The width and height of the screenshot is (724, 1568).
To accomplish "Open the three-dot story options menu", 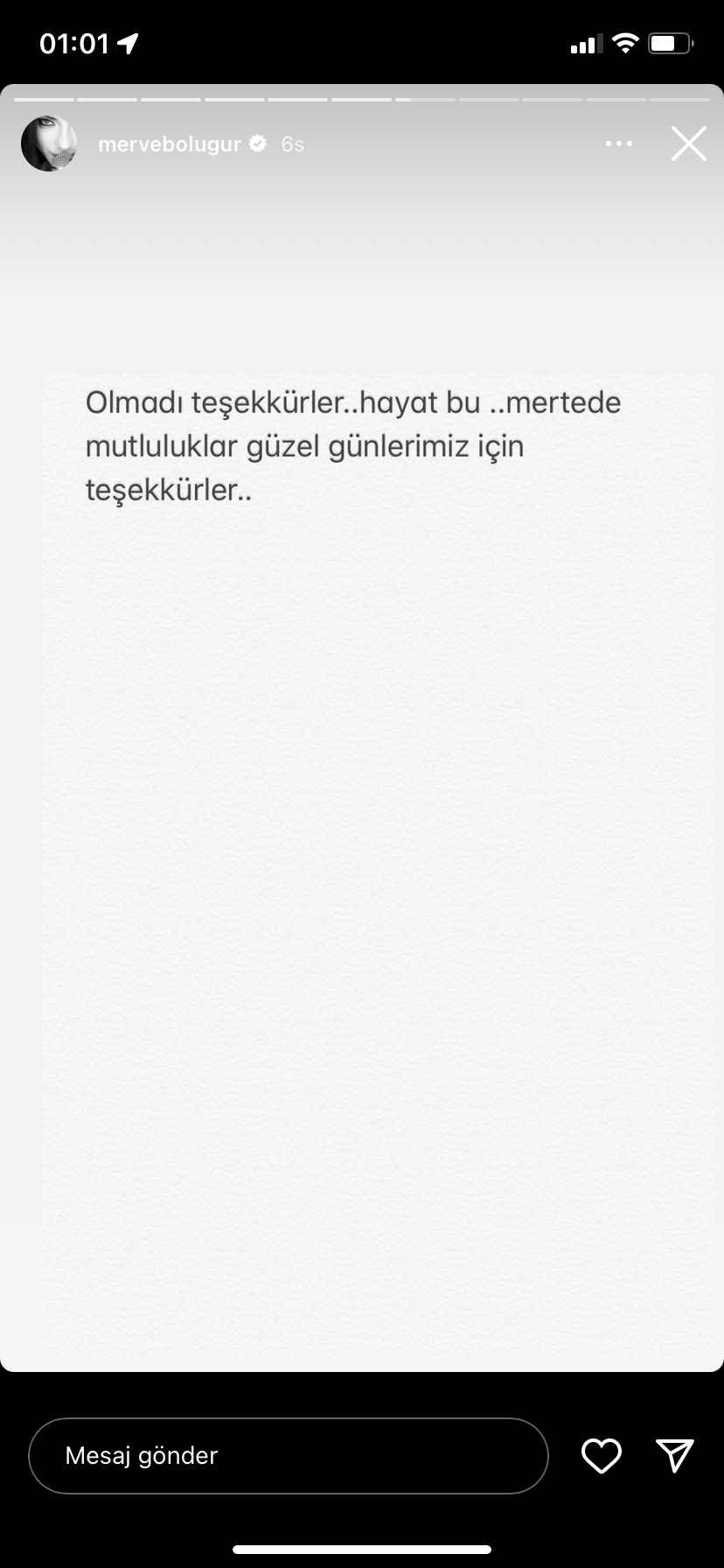I will 619,143.
